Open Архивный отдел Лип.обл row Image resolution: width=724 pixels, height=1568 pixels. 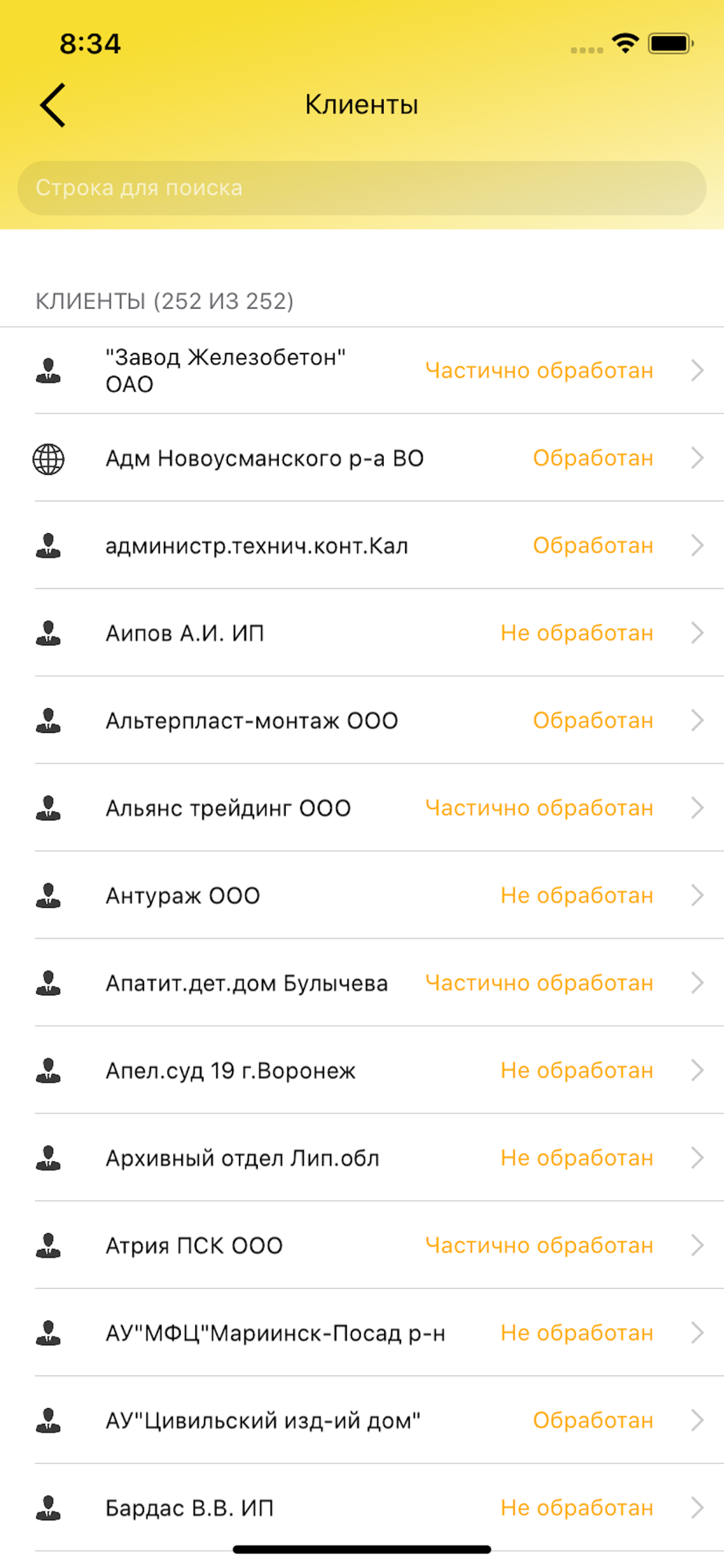(362, 1158)
